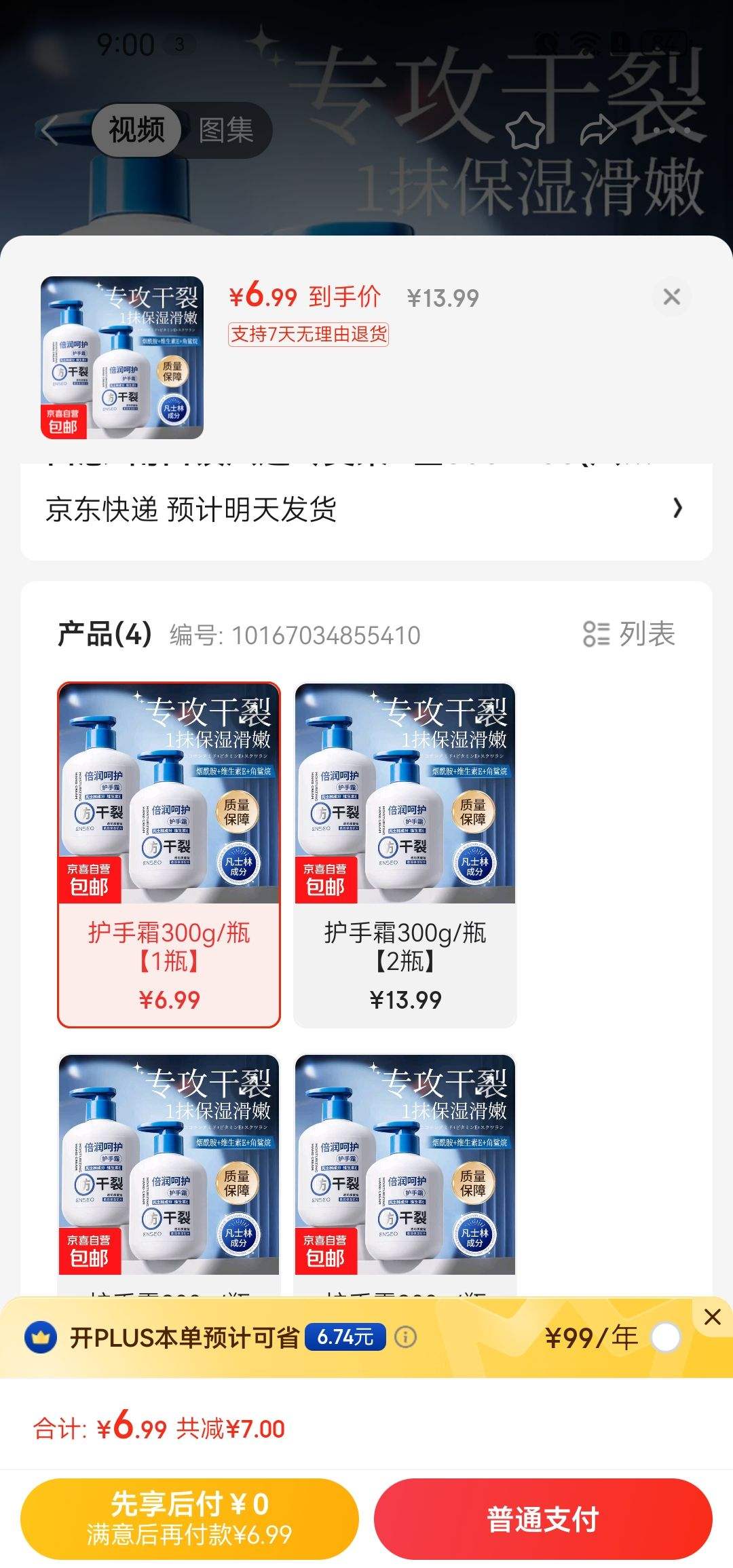Tap the 支持7天无理由退货 tag
The height and width of the screenshot is (1568, 733).
pos(308,334)
